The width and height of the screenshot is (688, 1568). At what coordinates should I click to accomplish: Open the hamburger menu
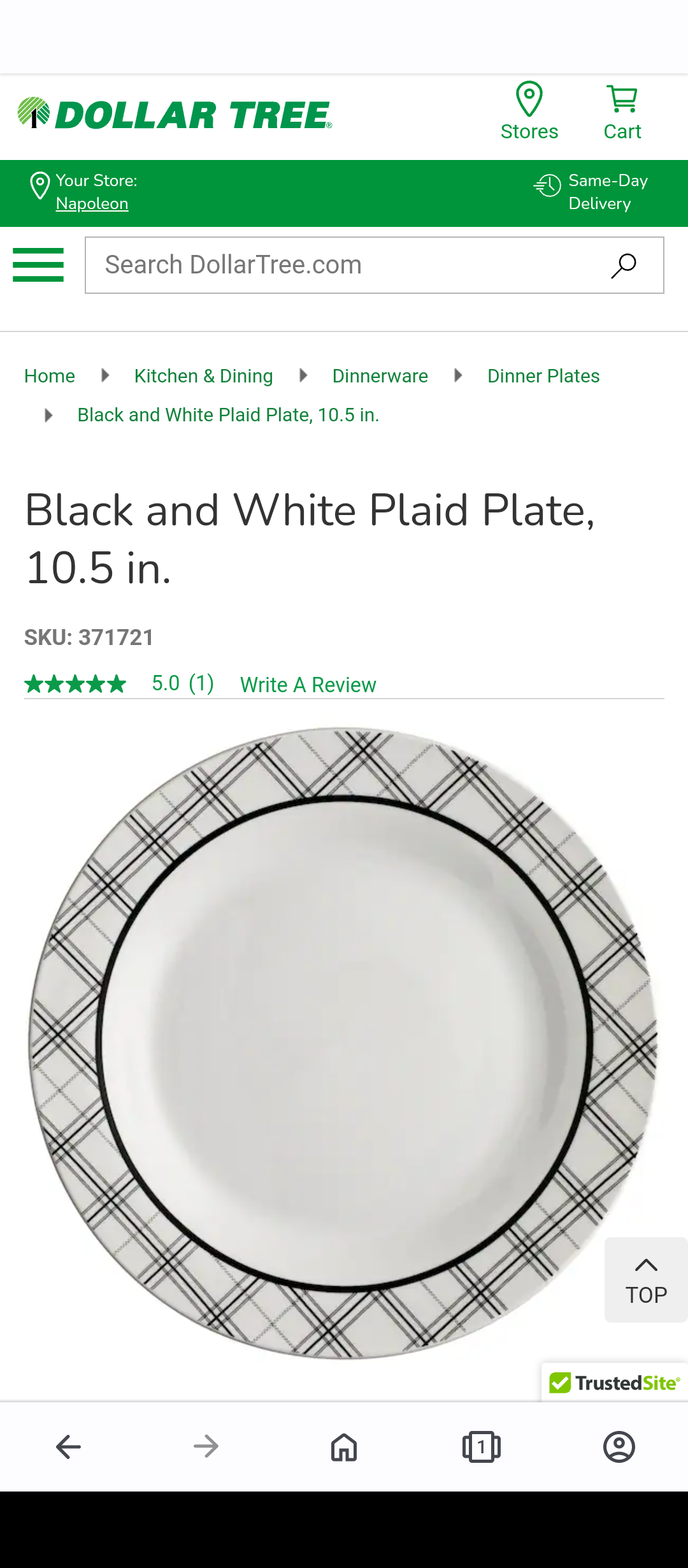[38, 265]
